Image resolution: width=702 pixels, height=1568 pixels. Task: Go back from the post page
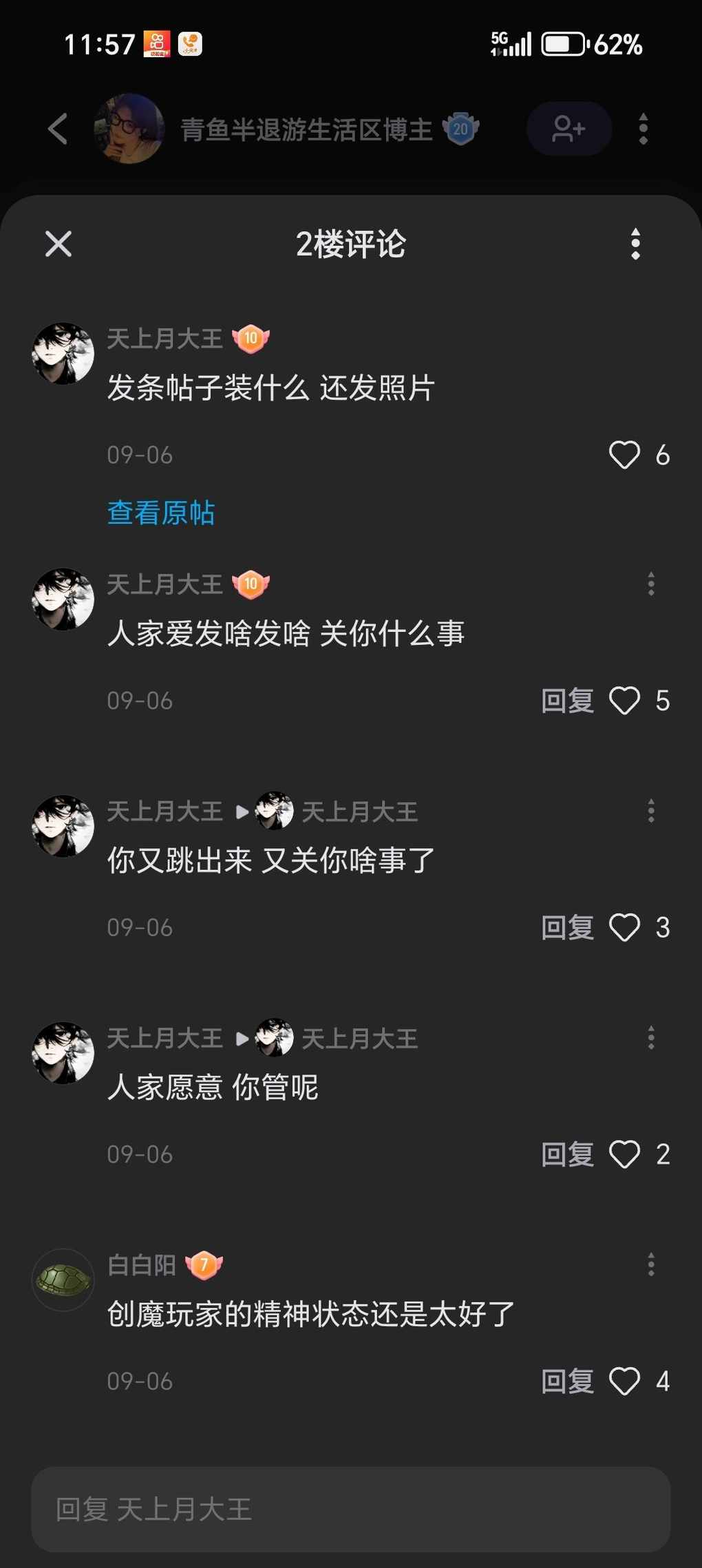[58, 129]
